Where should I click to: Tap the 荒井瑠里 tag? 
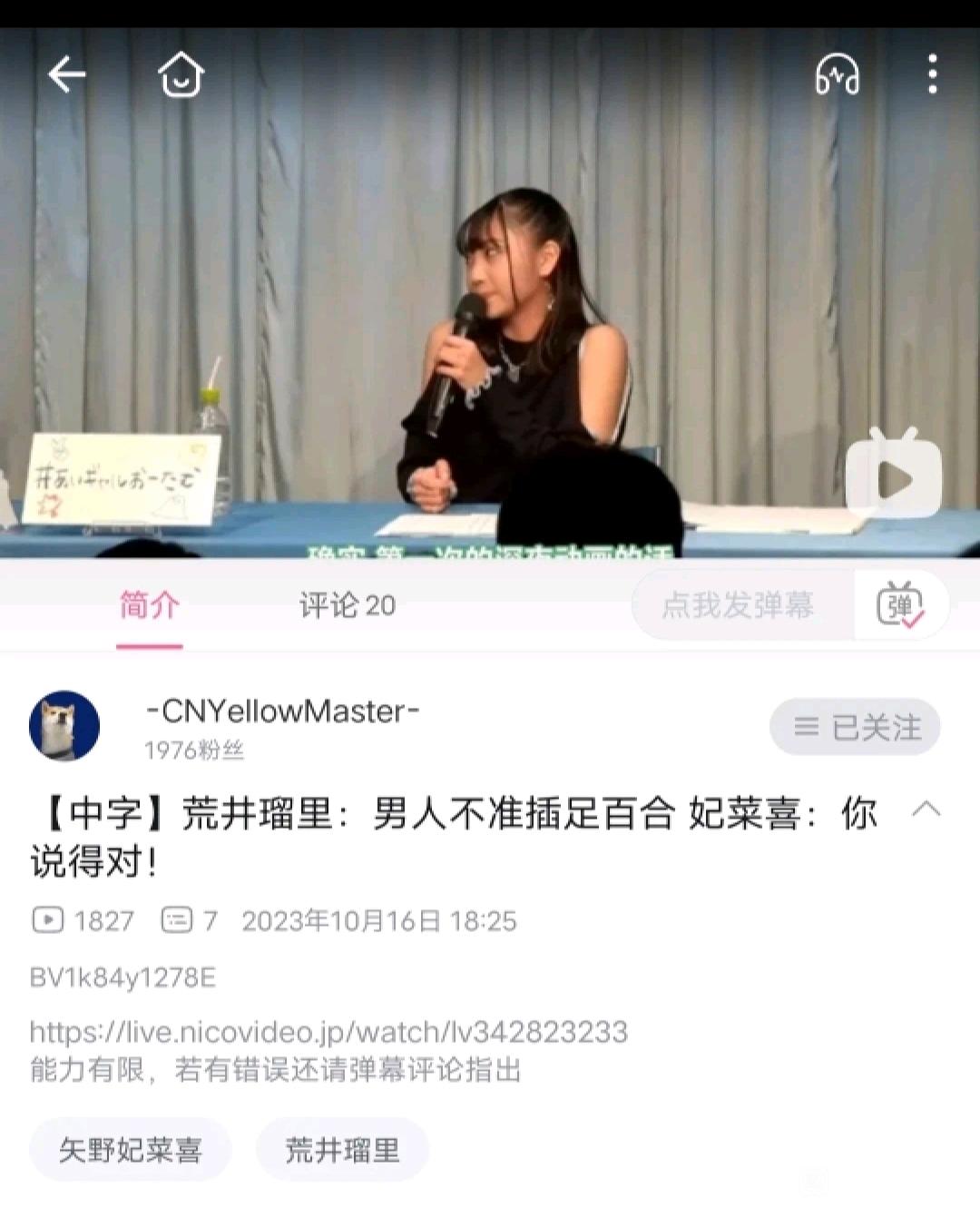coord(342,1149)
